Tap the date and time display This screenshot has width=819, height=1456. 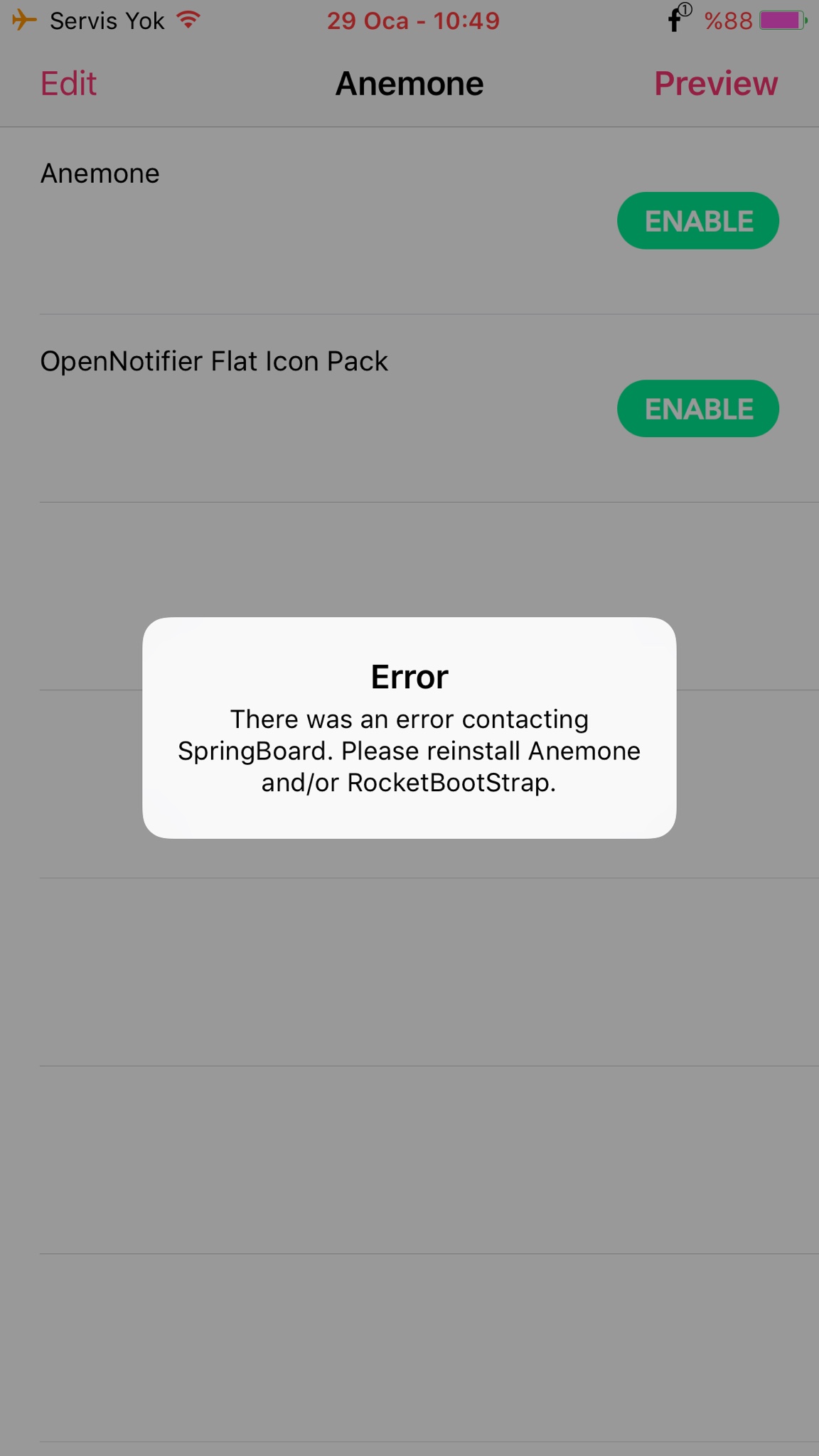pos(412,20)
